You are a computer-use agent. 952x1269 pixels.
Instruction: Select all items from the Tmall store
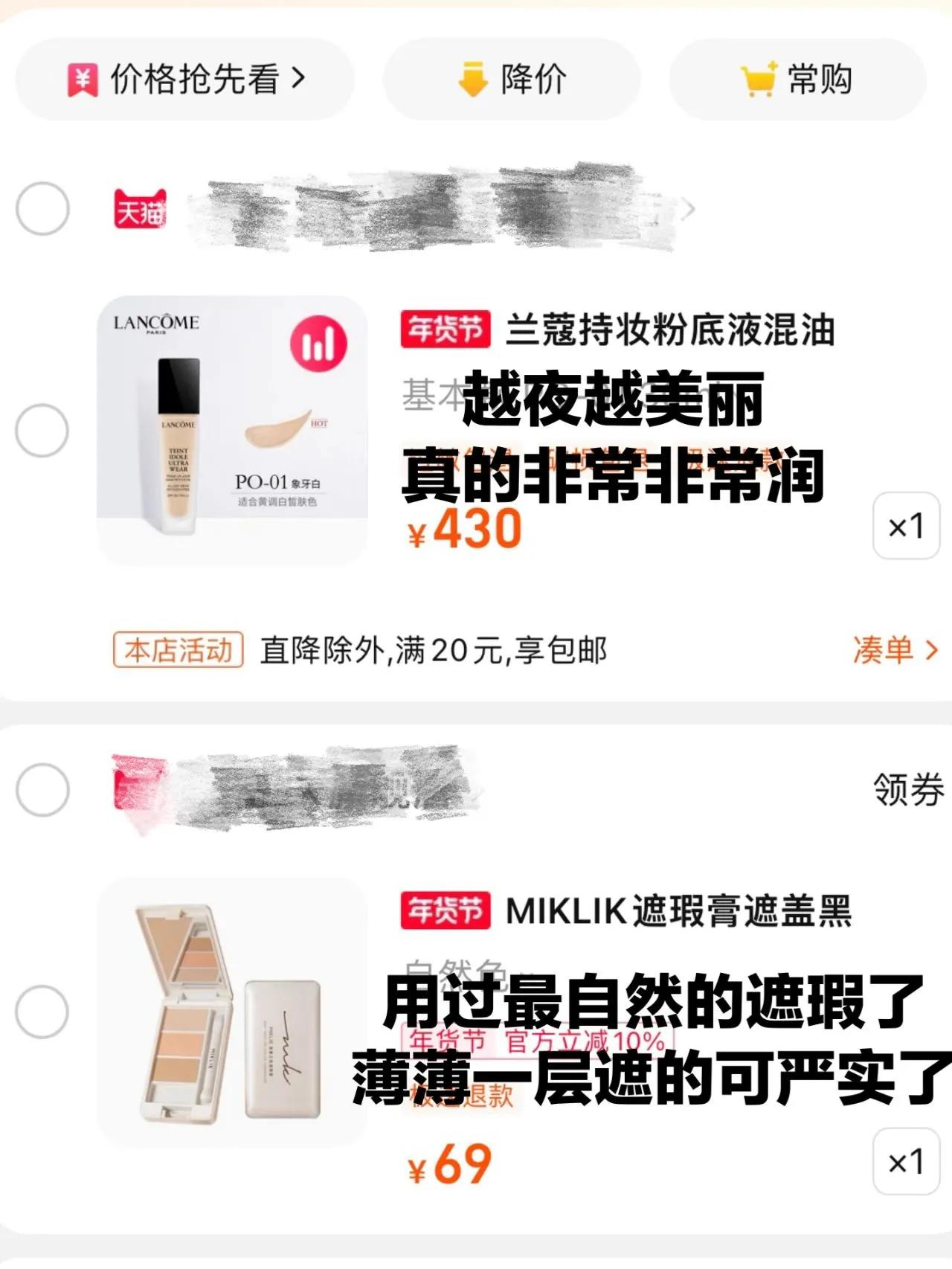click(42, 208)
